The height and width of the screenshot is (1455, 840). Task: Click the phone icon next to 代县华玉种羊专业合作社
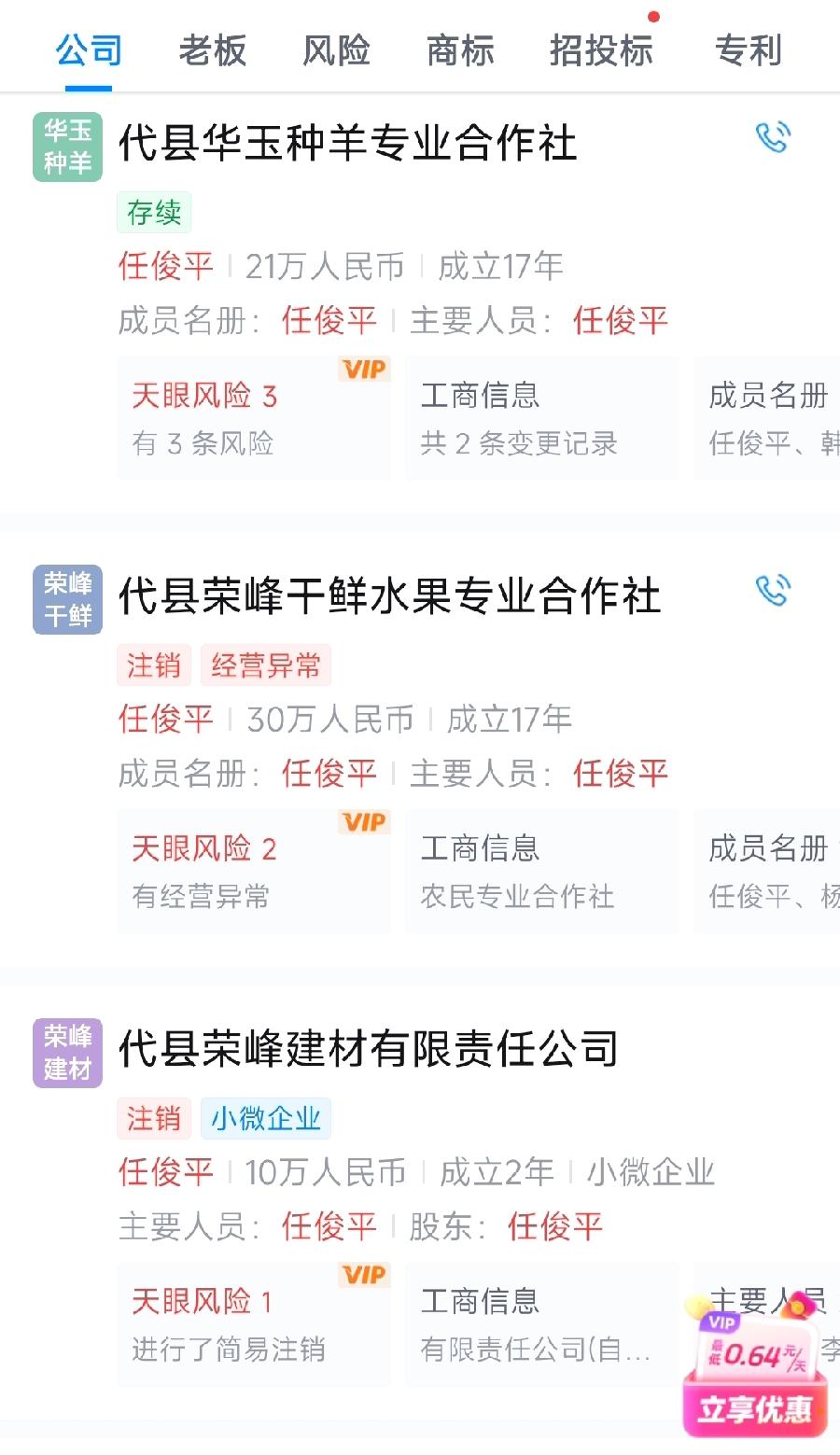[773, 137]
